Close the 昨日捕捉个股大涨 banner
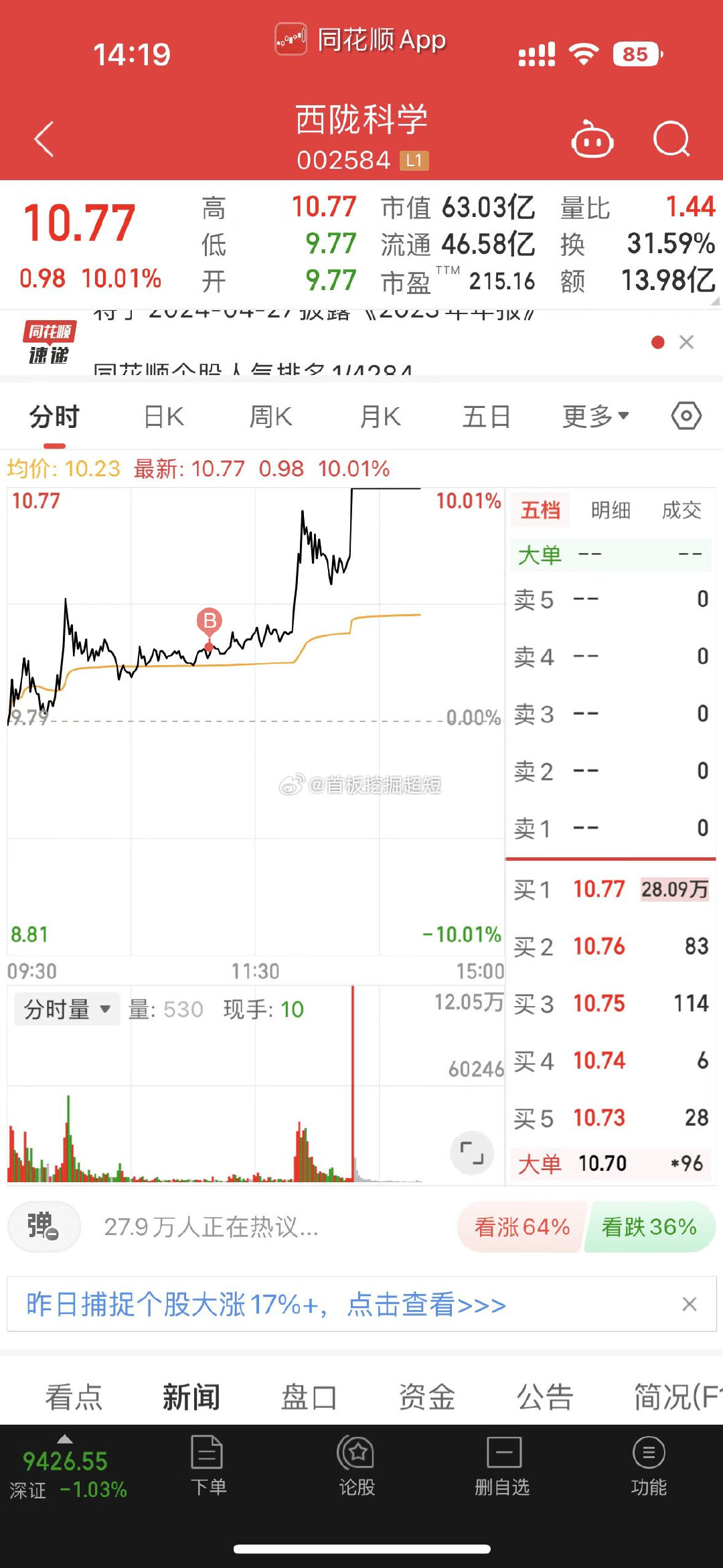Image resolution: width=723 pixels, height=1568 pixels. point(690,1304)
